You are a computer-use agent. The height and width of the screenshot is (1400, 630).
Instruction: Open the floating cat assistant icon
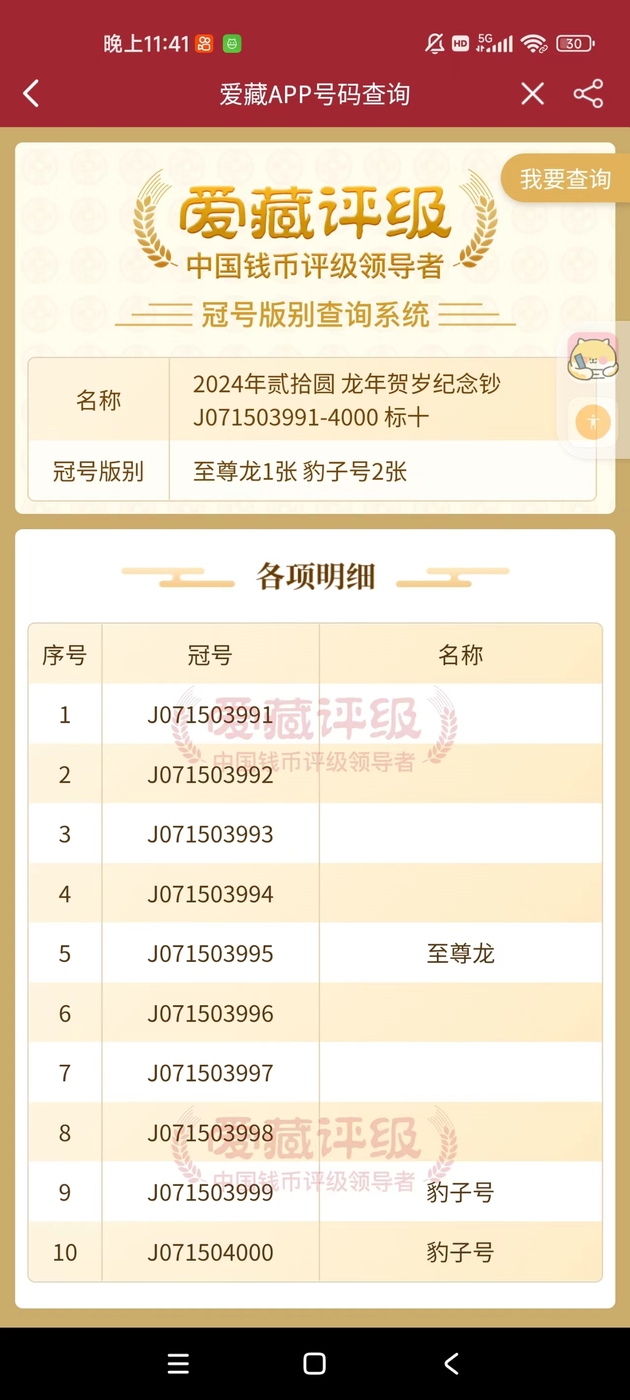point(593,358)
